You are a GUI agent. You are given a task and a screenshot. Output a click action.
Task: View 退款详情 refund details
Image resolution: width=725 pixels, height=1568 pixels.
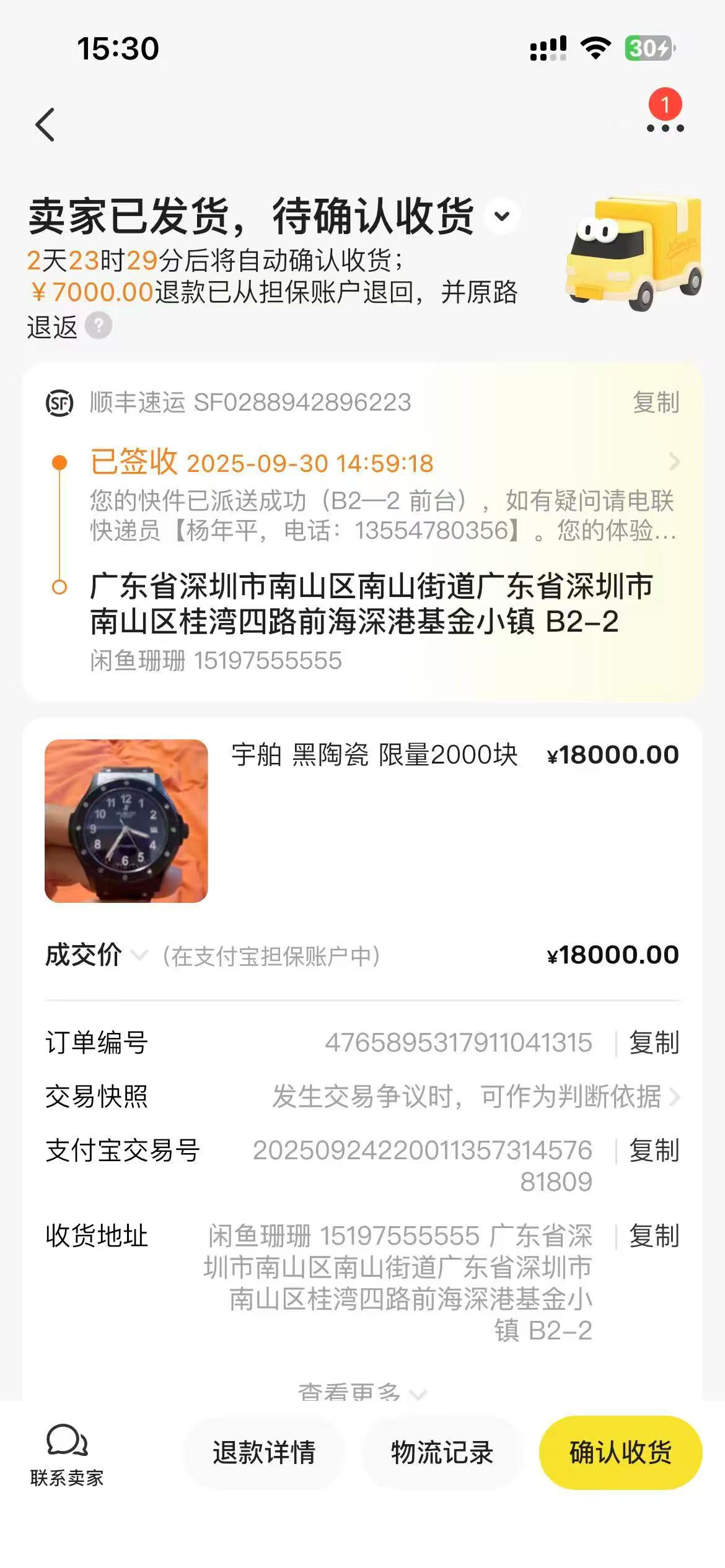coord(264,1453)
